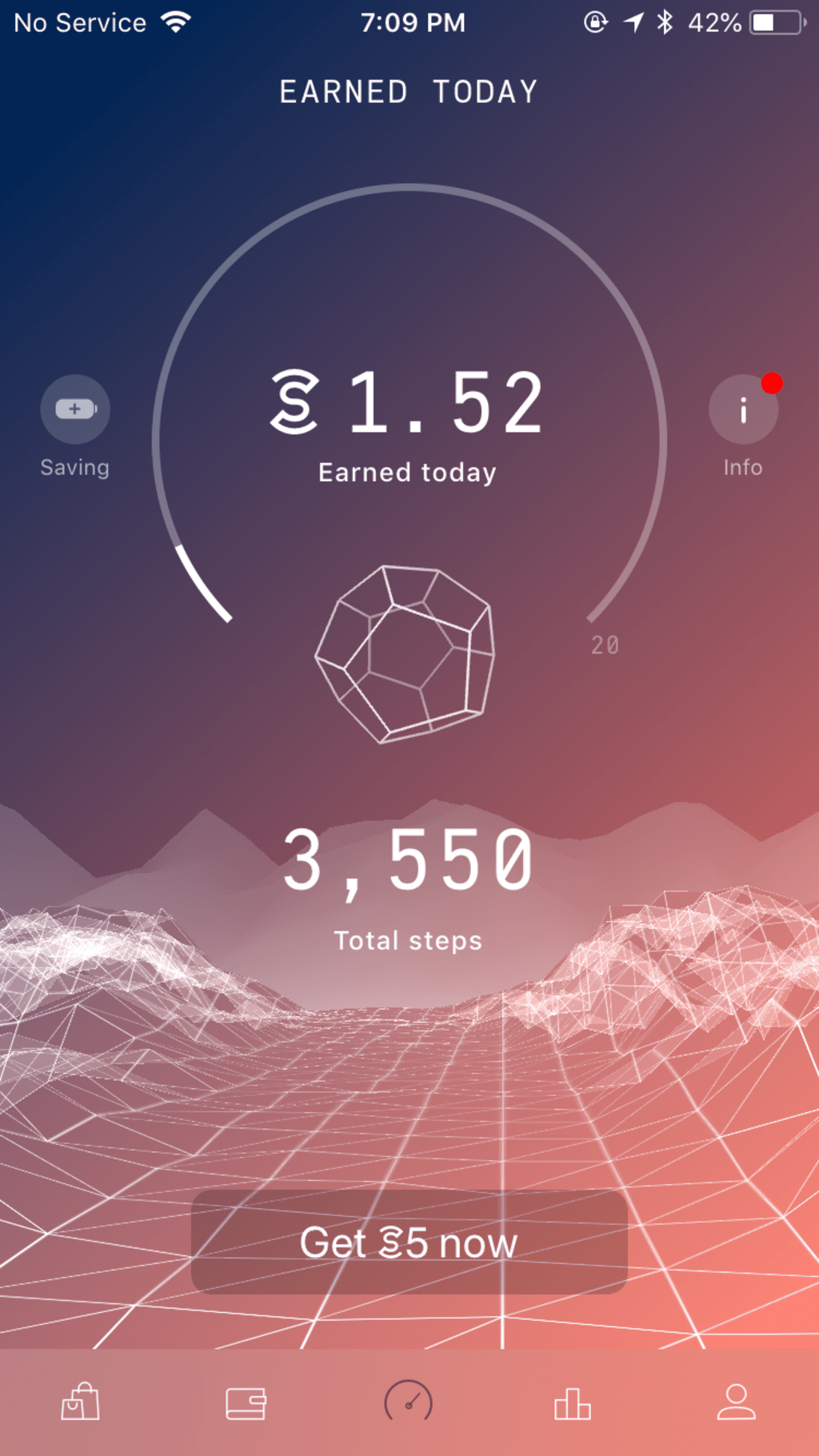
Task: Switch to the wallet tab
Action: [x=246, y=1403]
